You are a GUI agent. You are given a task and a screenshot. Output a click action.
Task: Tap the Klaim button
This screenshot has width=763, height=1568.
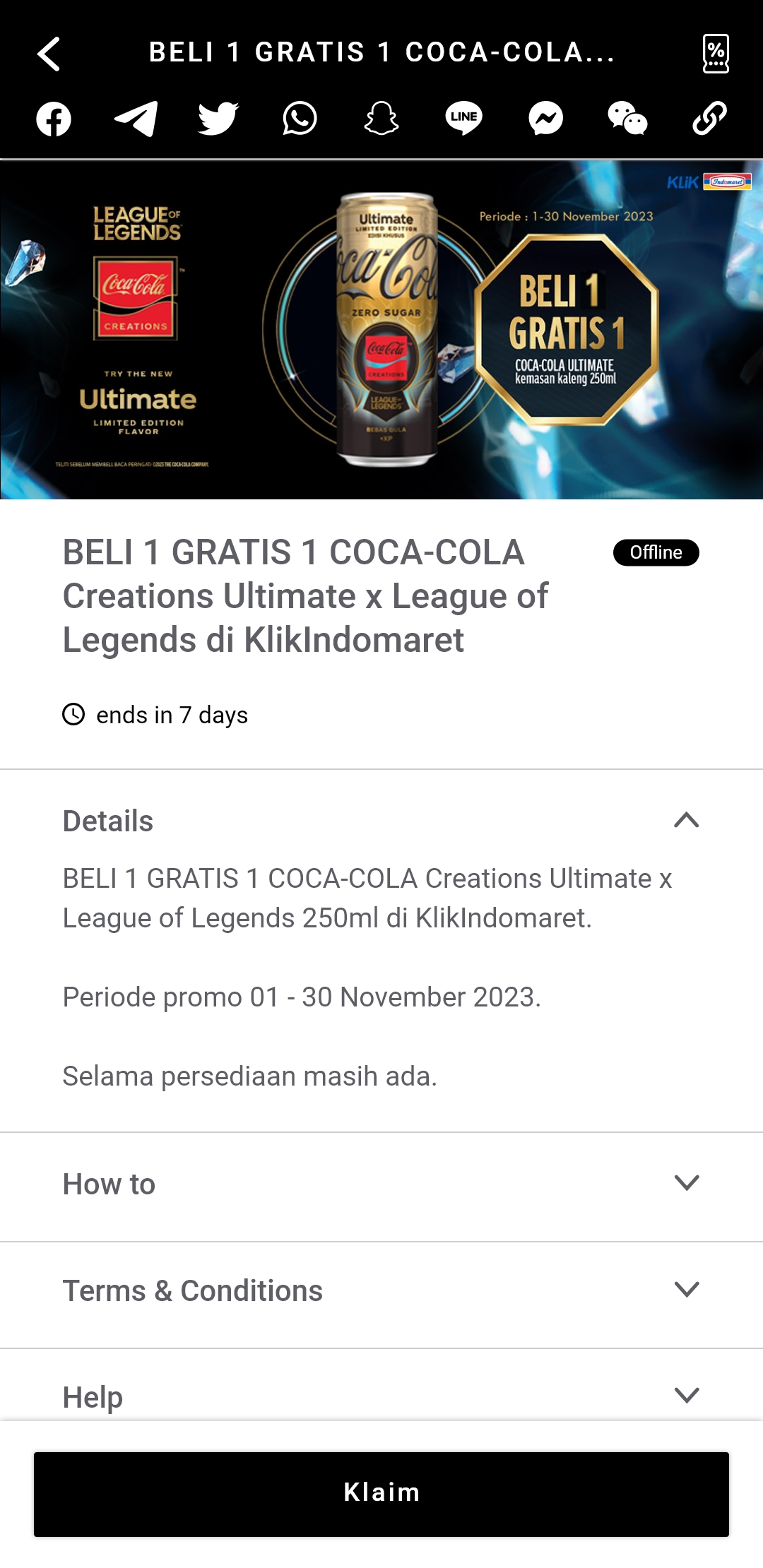[x=381, y=1494]
